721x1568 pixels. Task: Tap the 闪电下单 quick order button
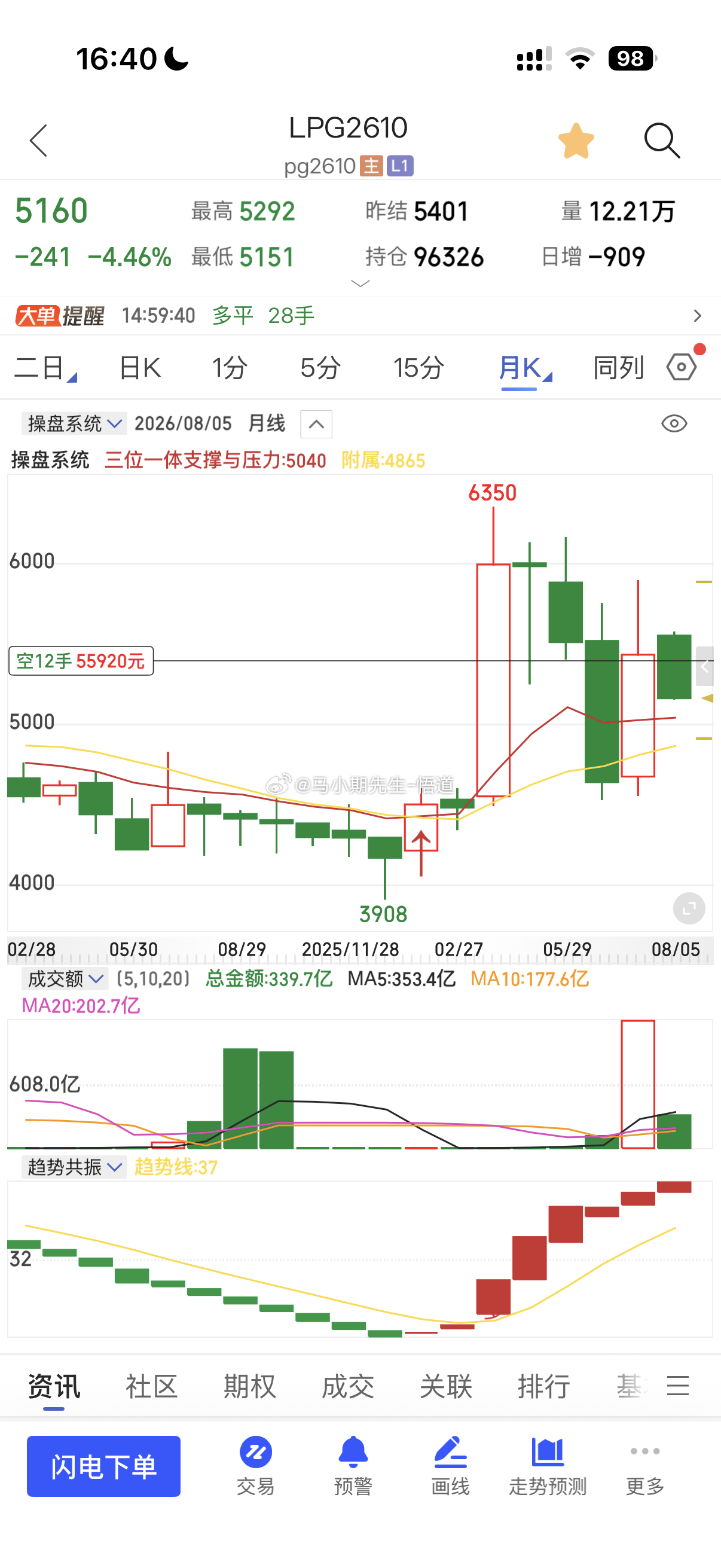coord(103,1466)
